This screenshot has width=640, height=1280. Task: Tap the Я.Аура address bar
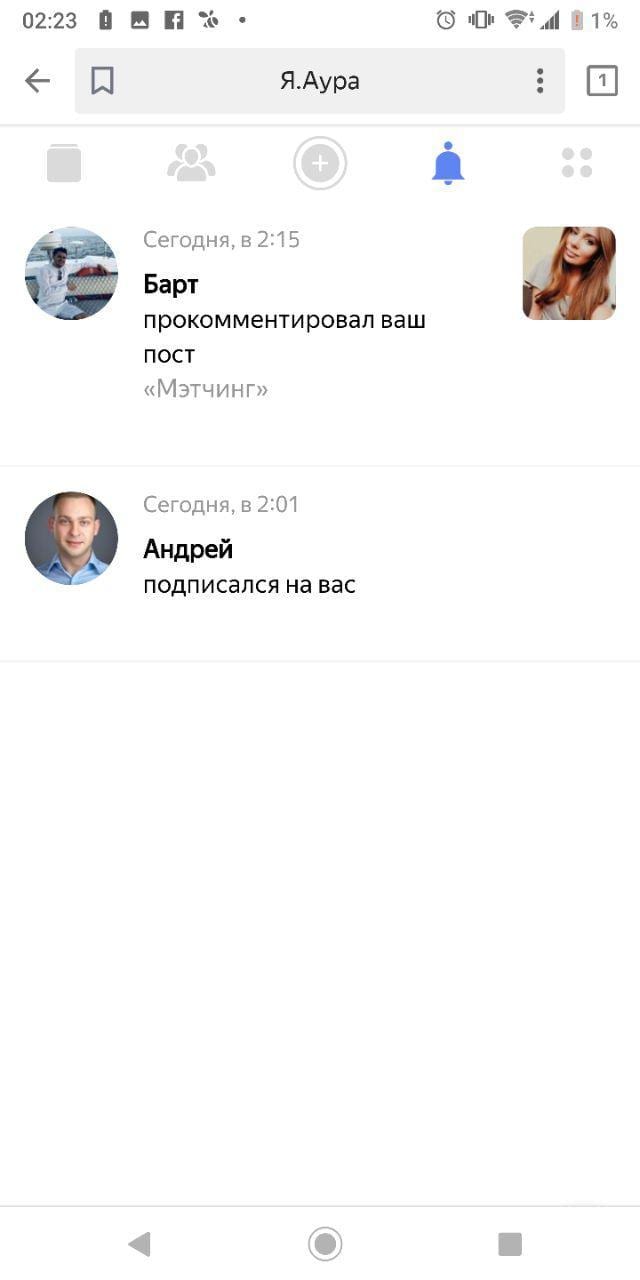pyautogui.click(x=320, y=81)
